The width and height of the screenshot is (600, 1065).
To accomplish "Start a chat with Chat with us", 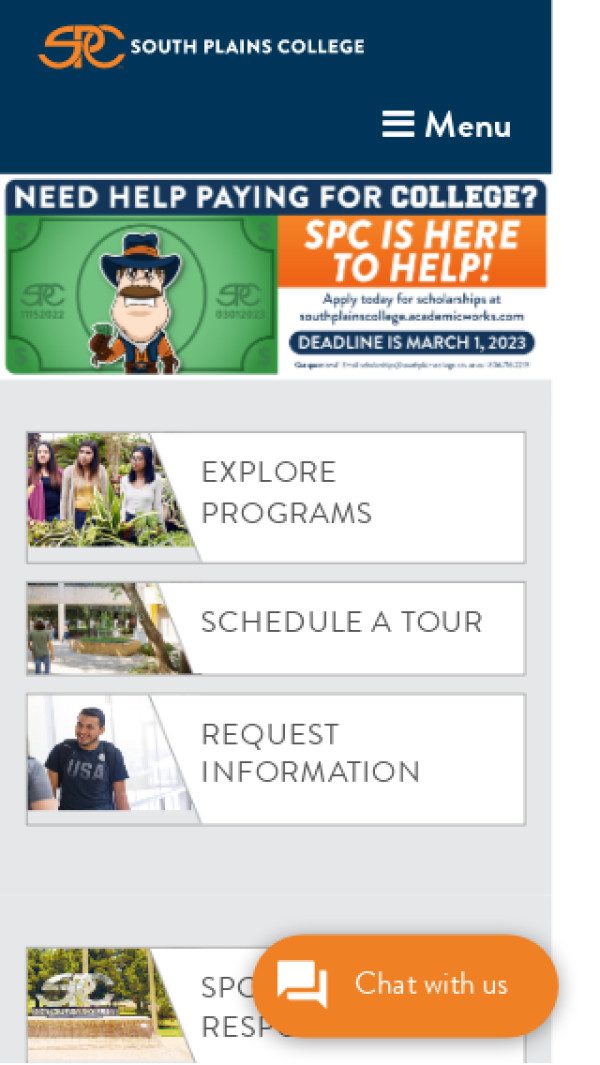I will click(x=405, y=984).
